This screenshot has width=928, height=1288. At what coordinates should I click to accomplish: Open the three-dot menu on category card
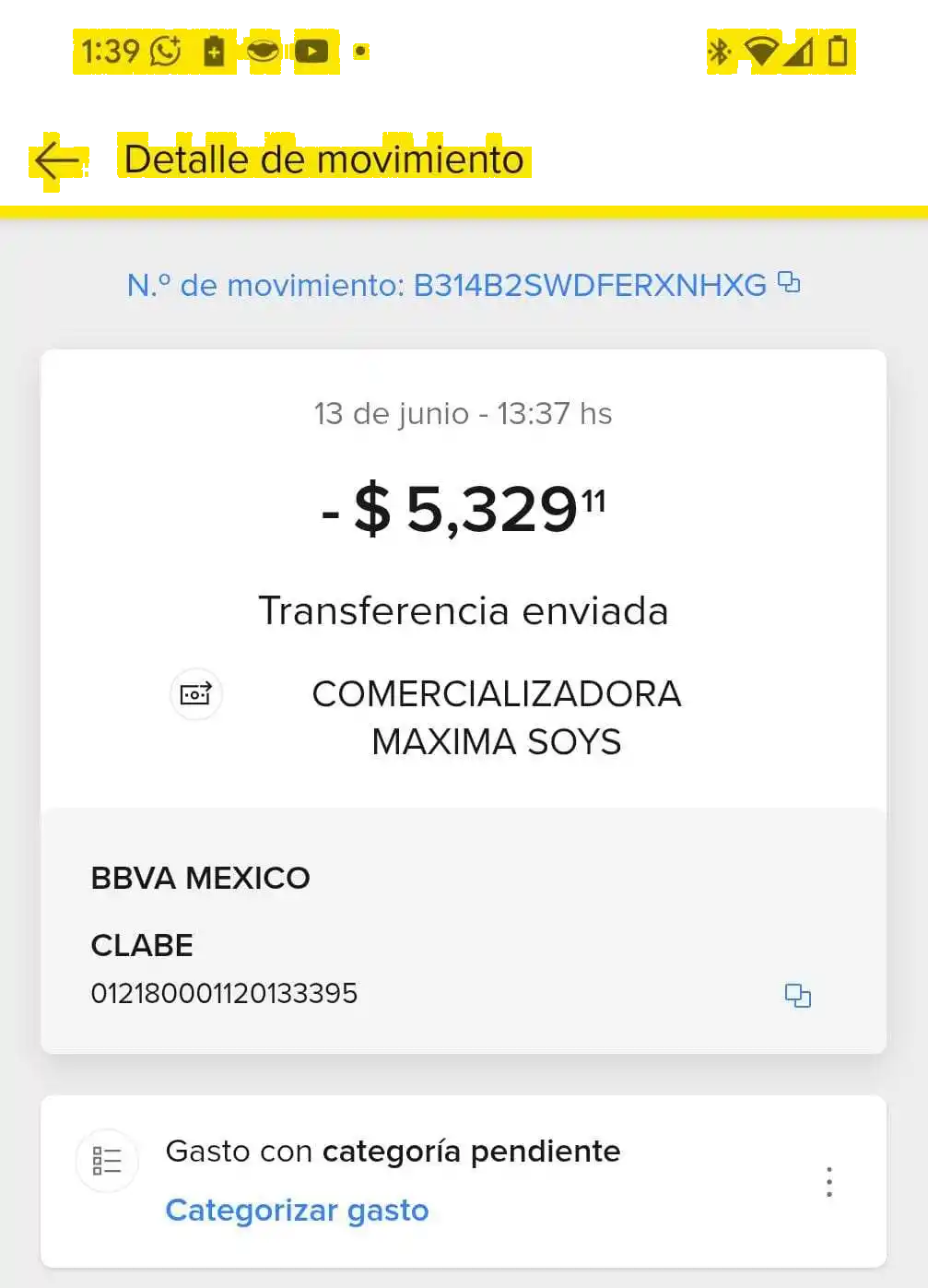[x=828, y=1182]
